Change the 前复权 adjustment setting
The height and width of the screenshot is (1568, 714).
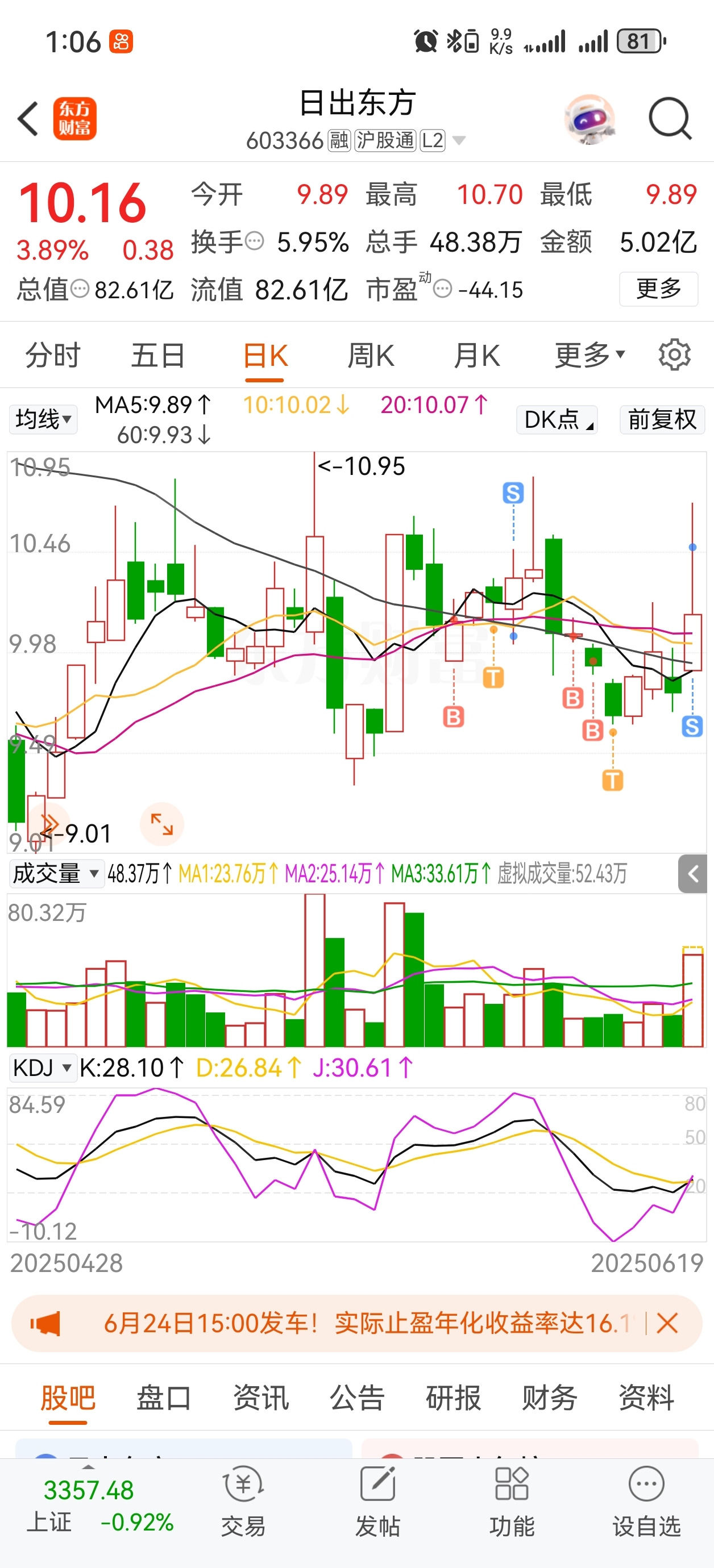click(x=662, y=419)
